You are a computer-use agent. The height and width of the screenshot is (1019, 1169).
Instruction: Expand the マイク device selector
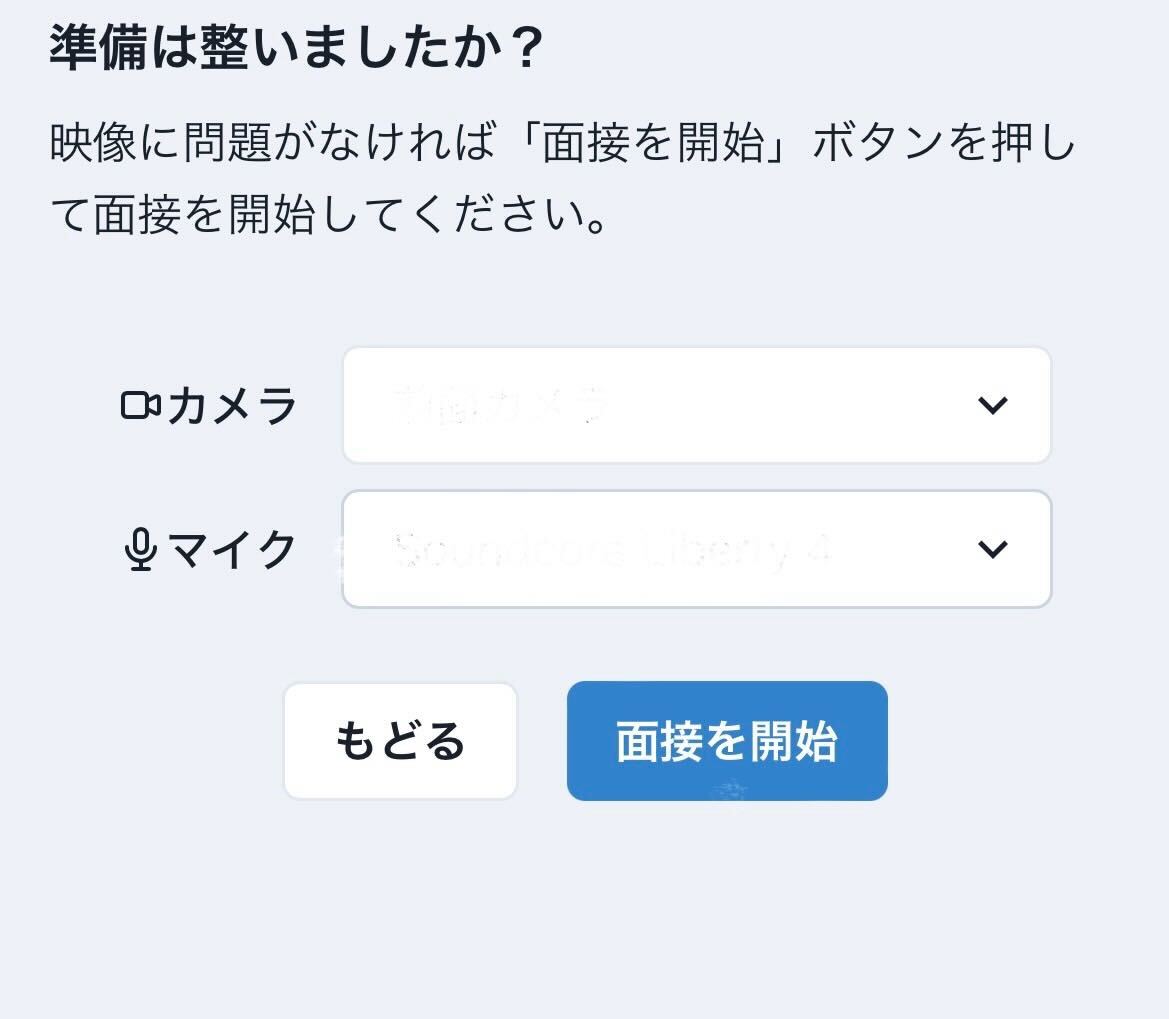(696, 549)
